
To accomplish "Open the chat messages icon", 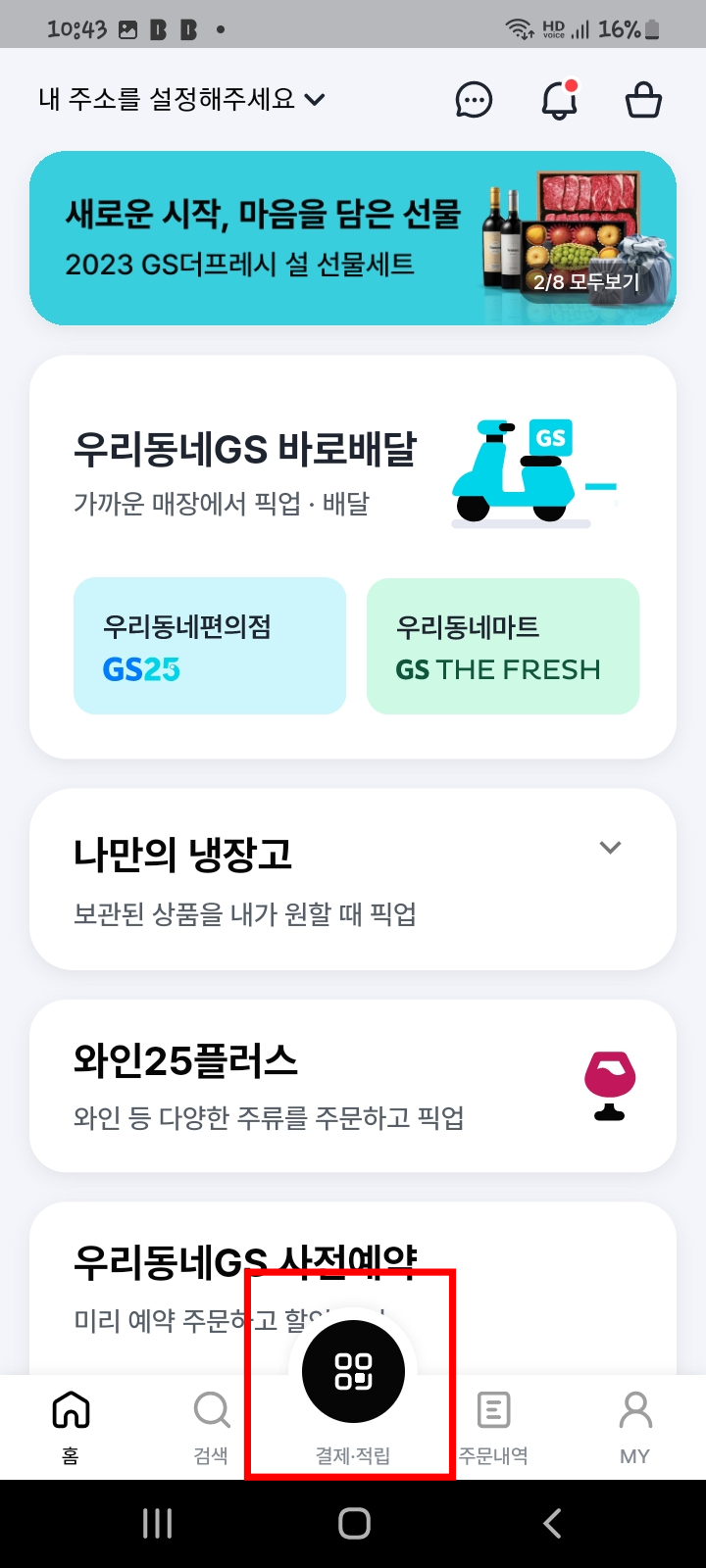I will [475, 99].
